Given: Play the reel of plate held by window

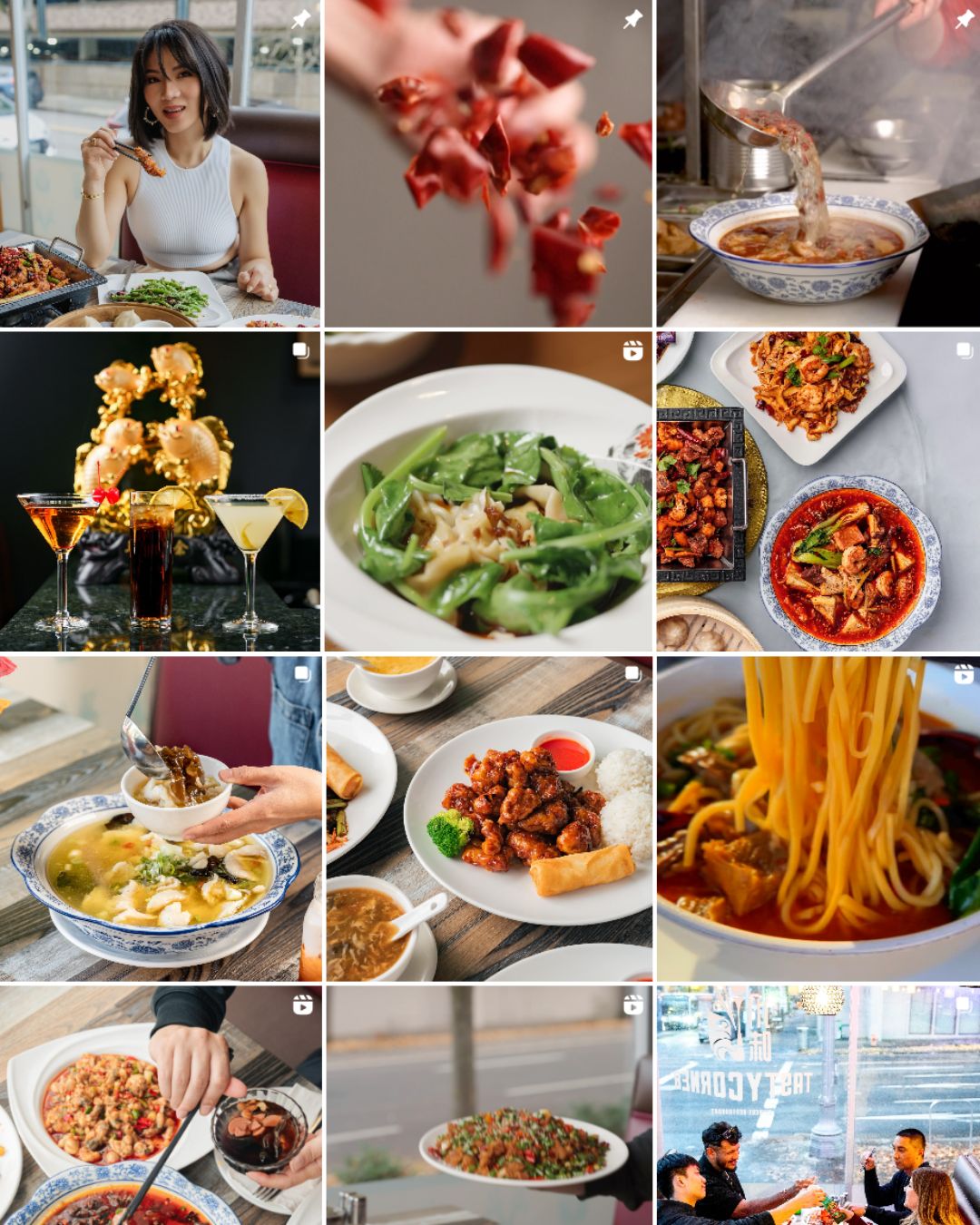Looking at the screenshot, I should pyautogui.click(x=488, y=1105).
